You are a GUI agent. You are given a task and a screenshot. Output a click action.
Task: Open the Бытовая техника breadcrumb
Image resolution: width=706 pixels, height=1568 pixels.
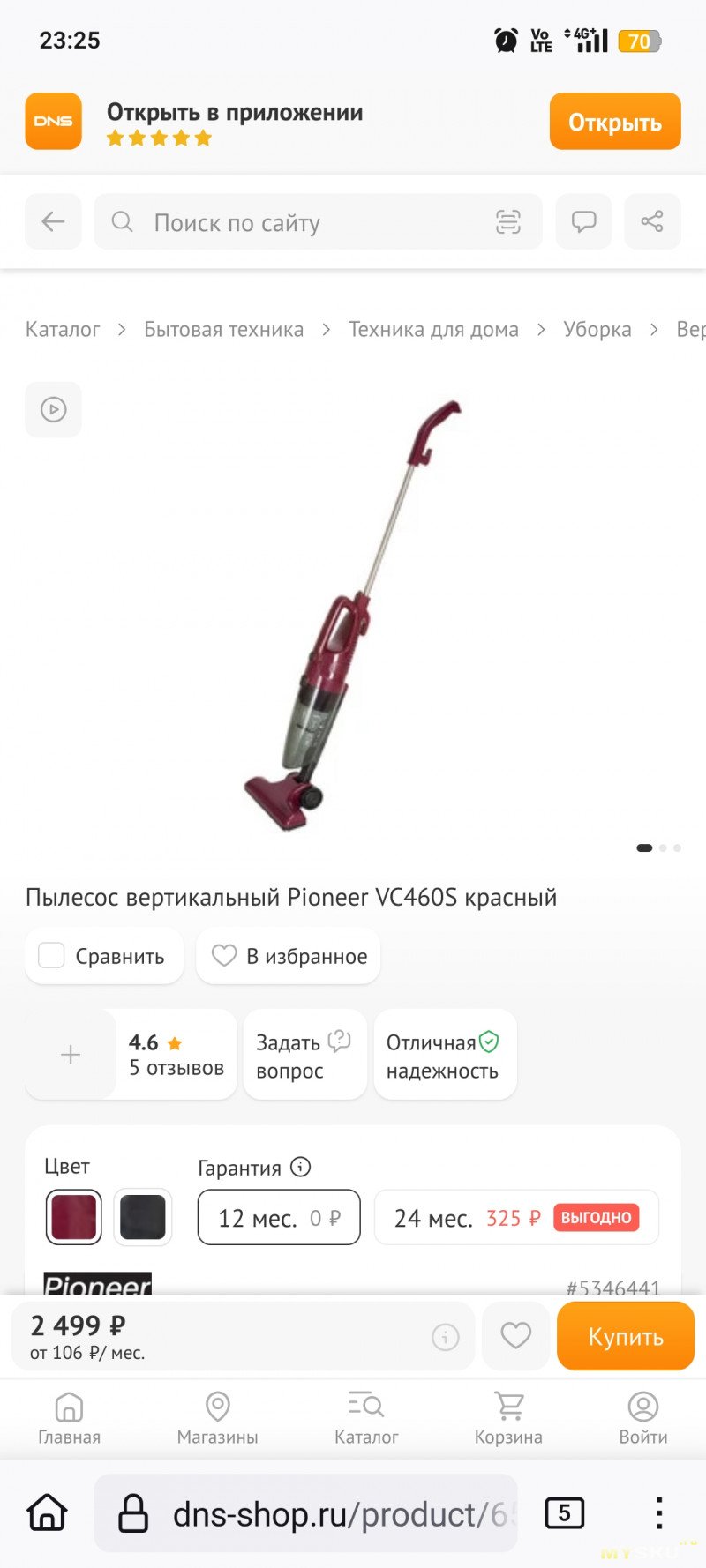pos(223,330)
